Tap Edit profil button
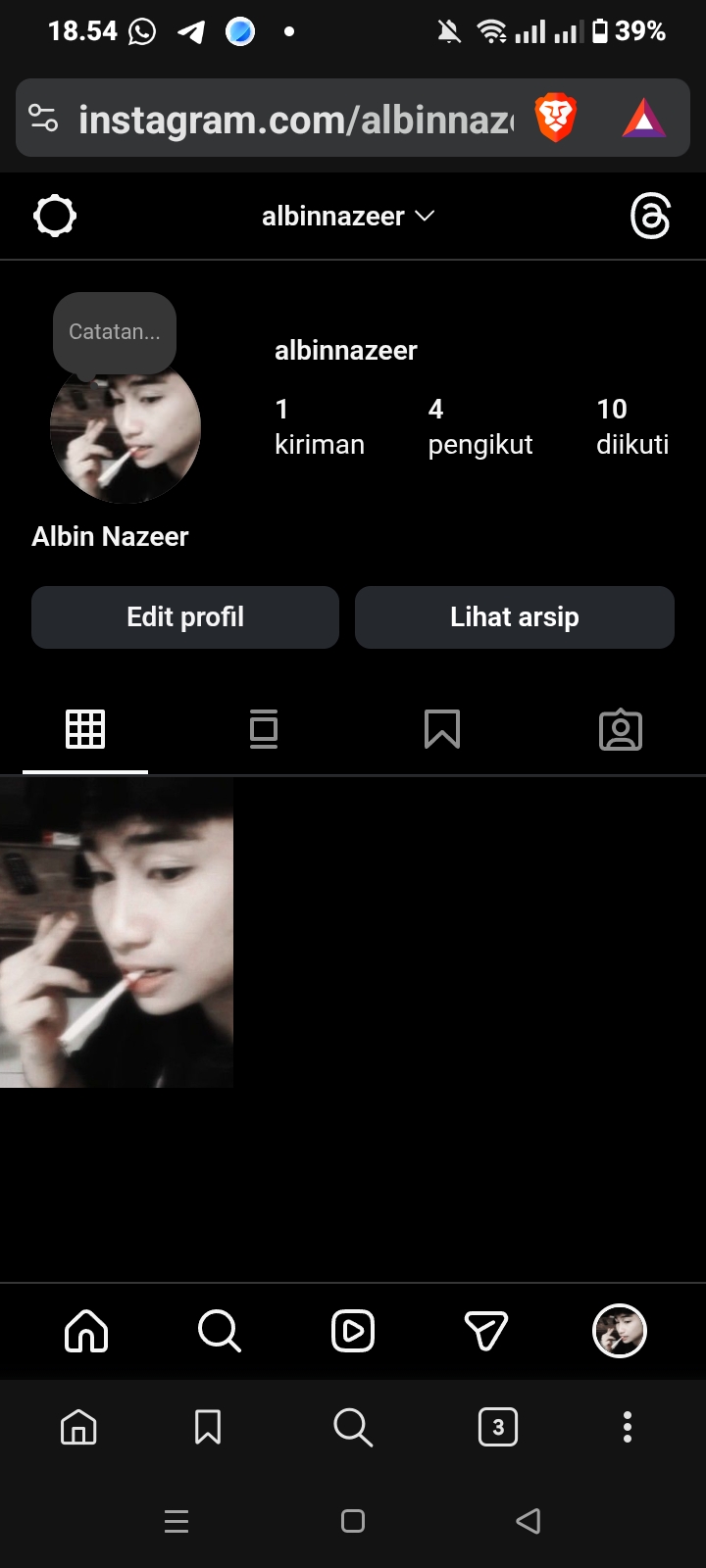 pos(185,617)
